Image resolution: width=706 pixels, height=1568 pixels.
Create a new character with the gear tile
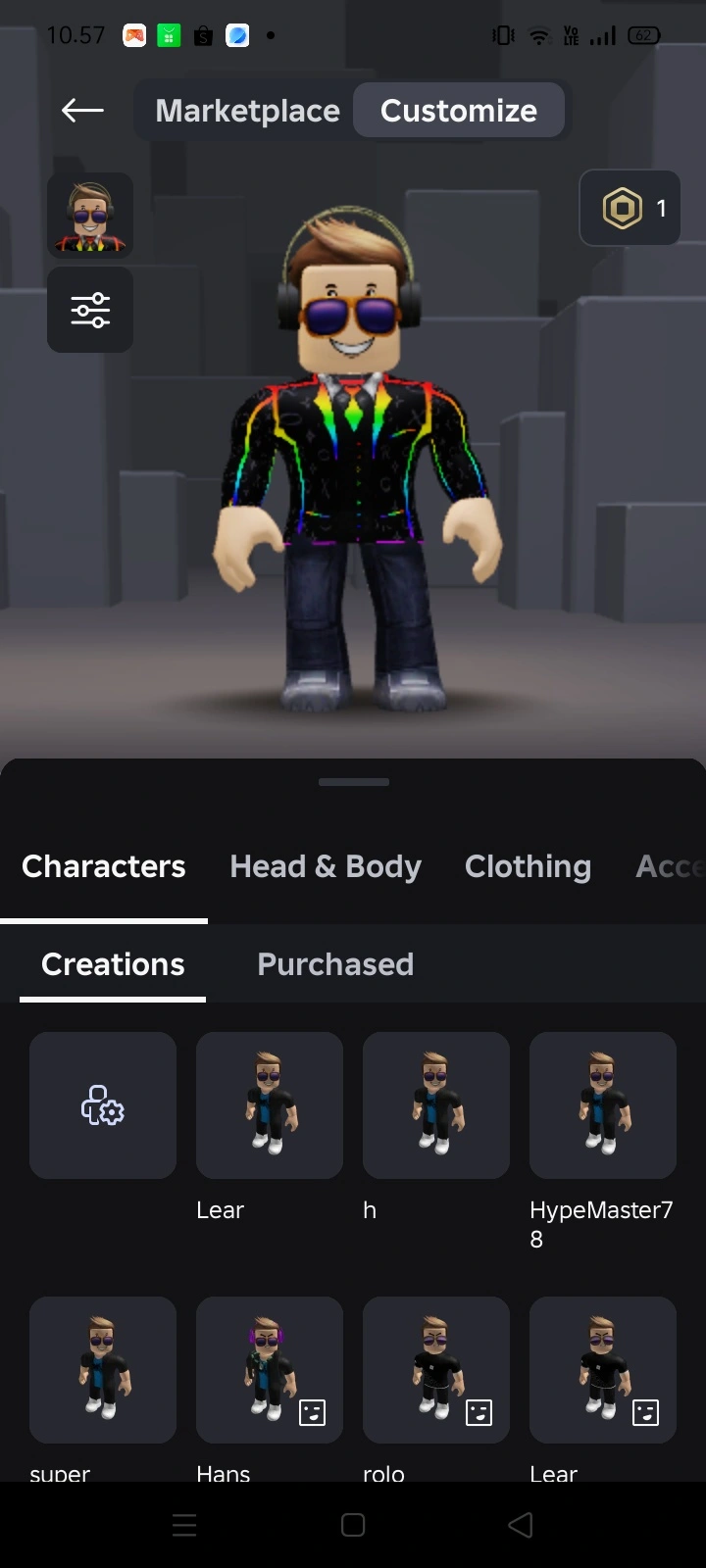click(x=103, y=1105)
